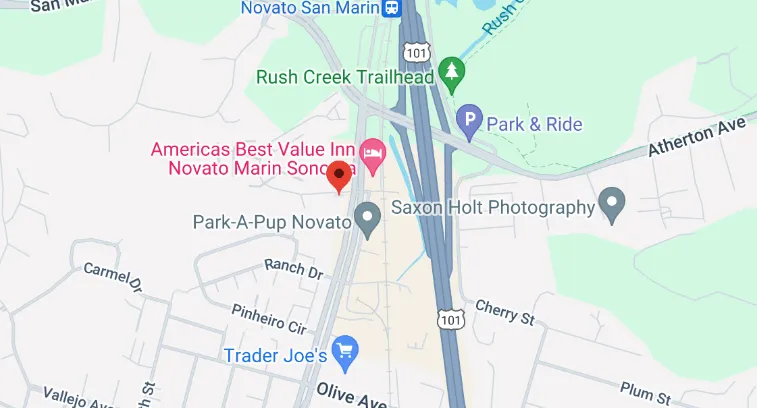Select the Park-A-Pup Novato pin
This screenshot has height=408, width=757.
click(369, 215)
